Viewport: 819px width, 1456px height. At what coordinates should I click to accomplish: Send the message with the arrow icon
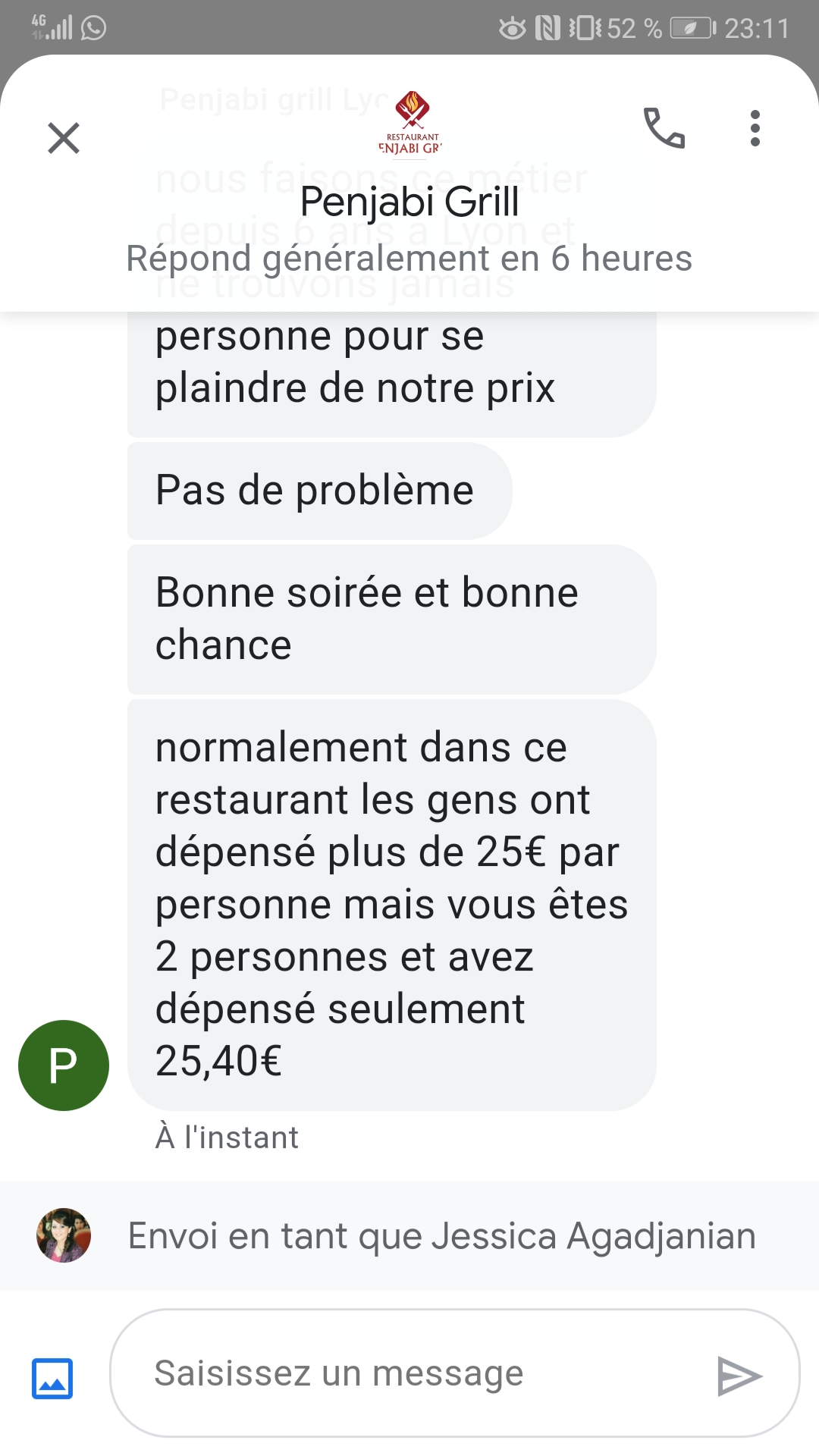pyautogui.click(x=739, y=1376)
